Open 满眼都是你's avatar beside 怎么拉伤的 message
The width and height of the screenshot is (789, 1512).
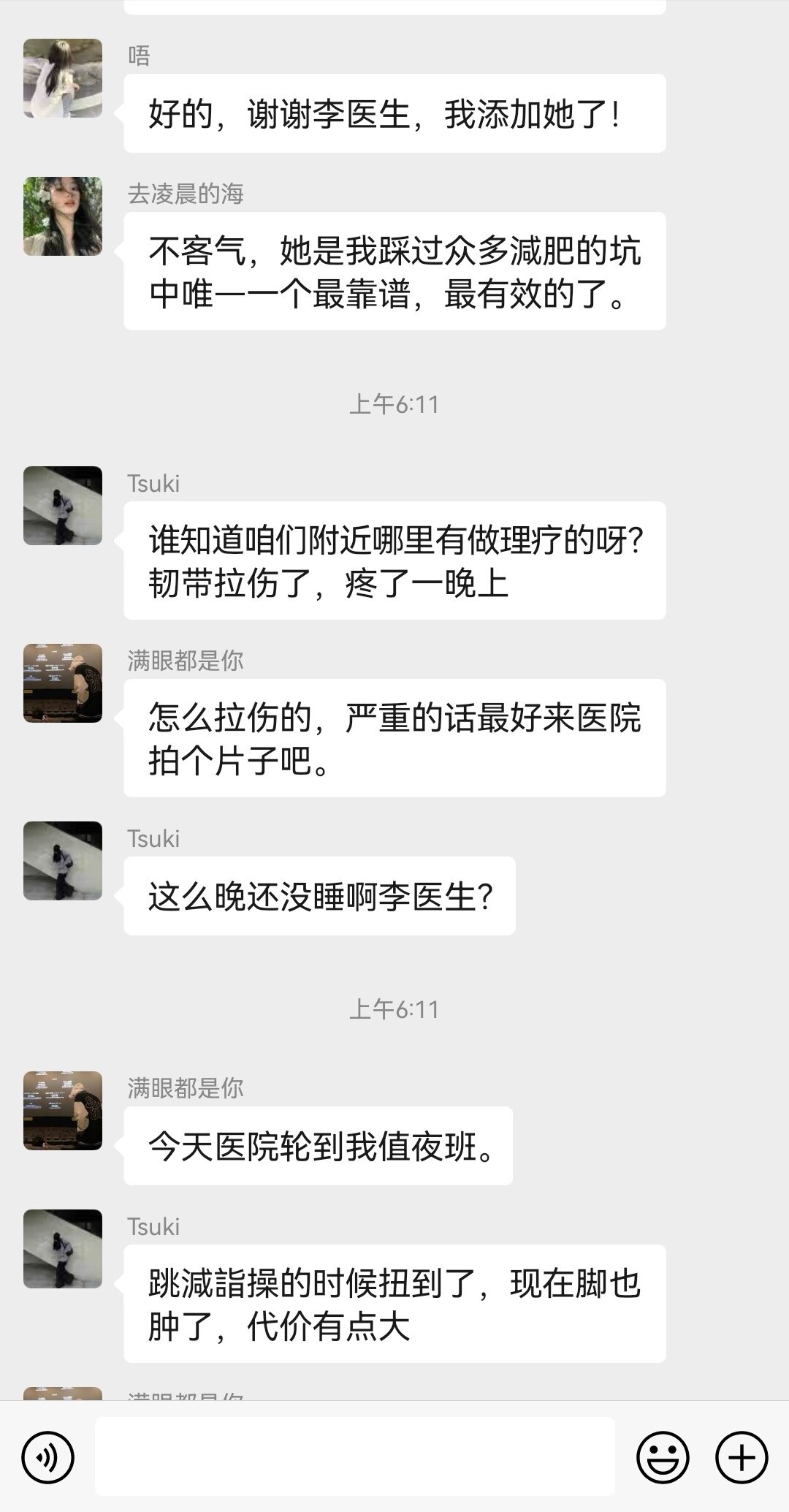click(63, 683)
